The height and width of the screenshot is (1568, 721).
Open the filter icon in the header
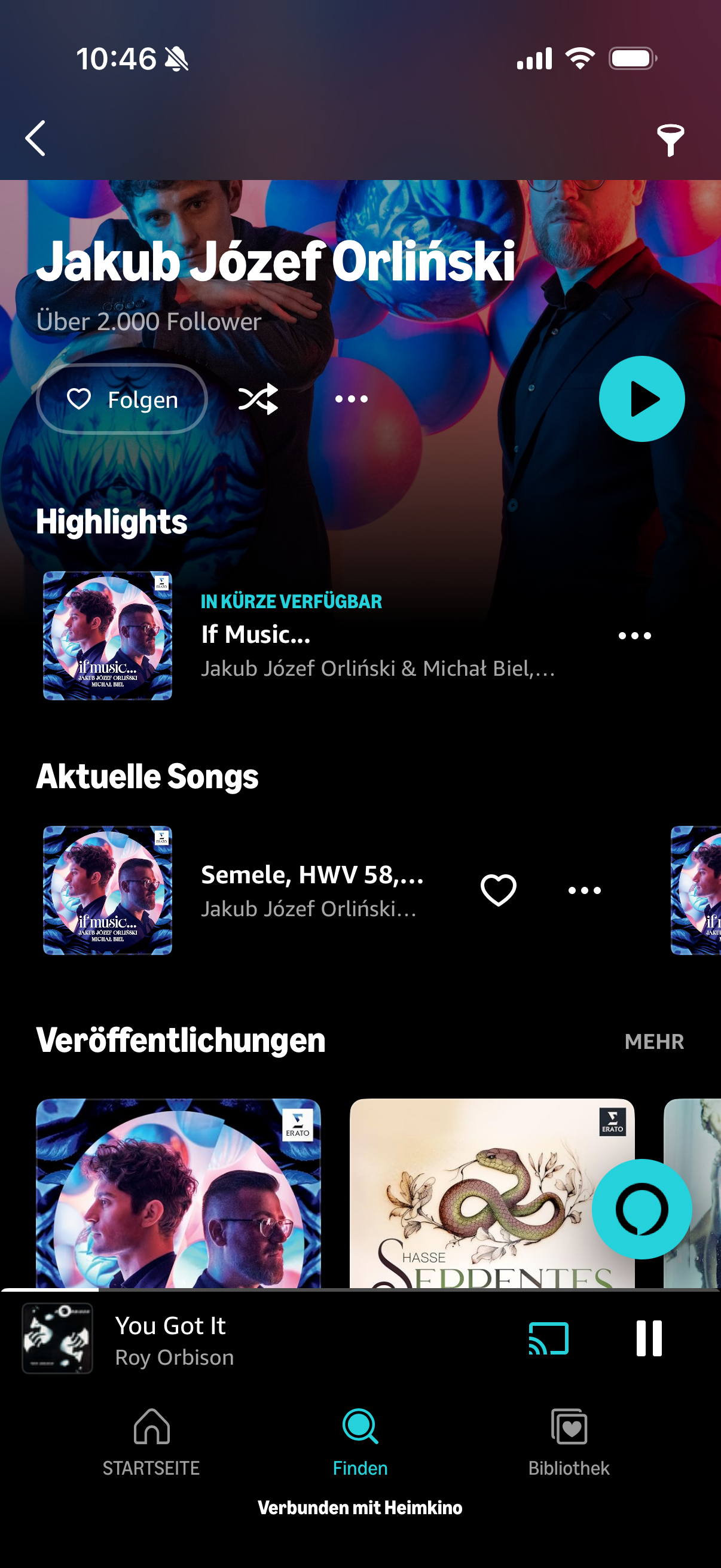click(x=670, y=140)
